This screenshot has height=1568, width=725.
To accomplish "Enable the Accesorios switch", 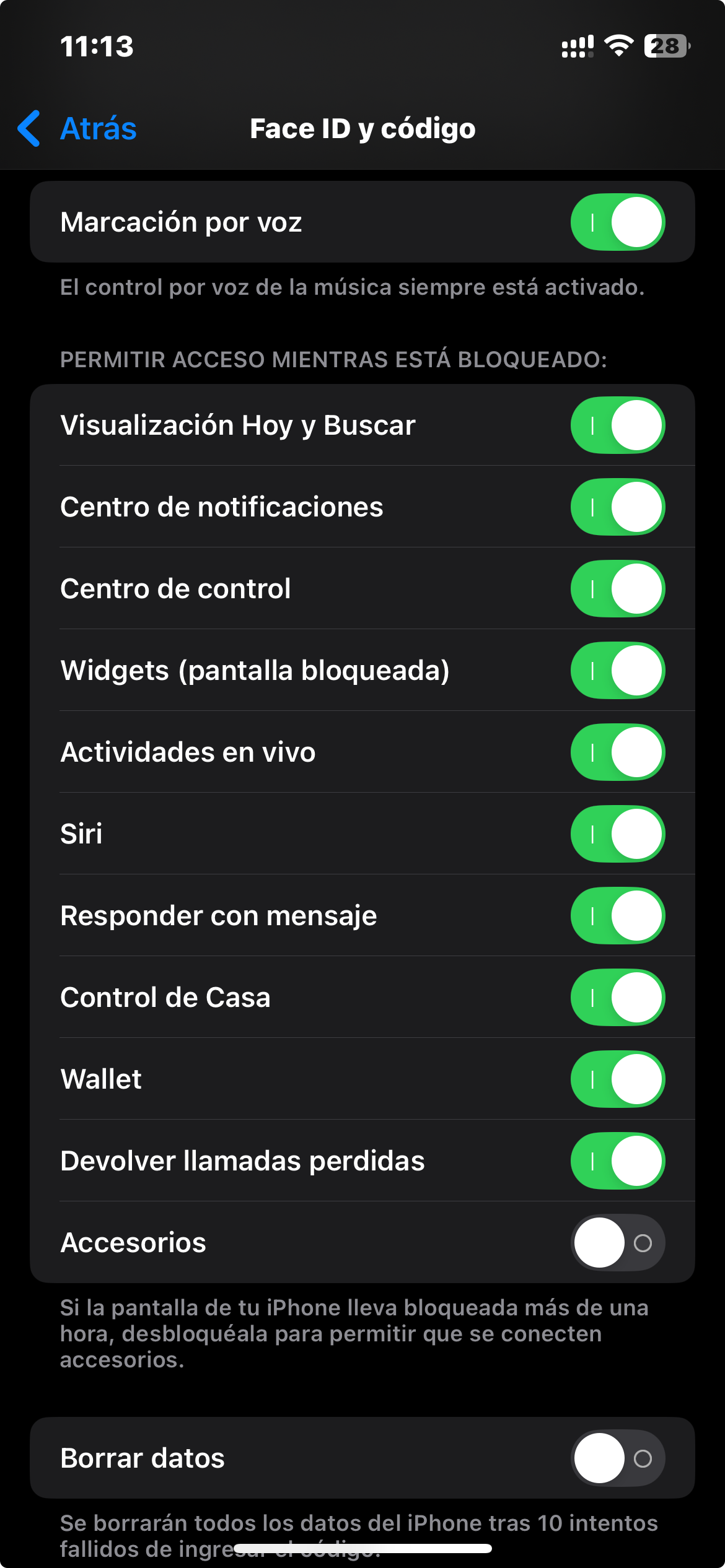I will 617,1243.
